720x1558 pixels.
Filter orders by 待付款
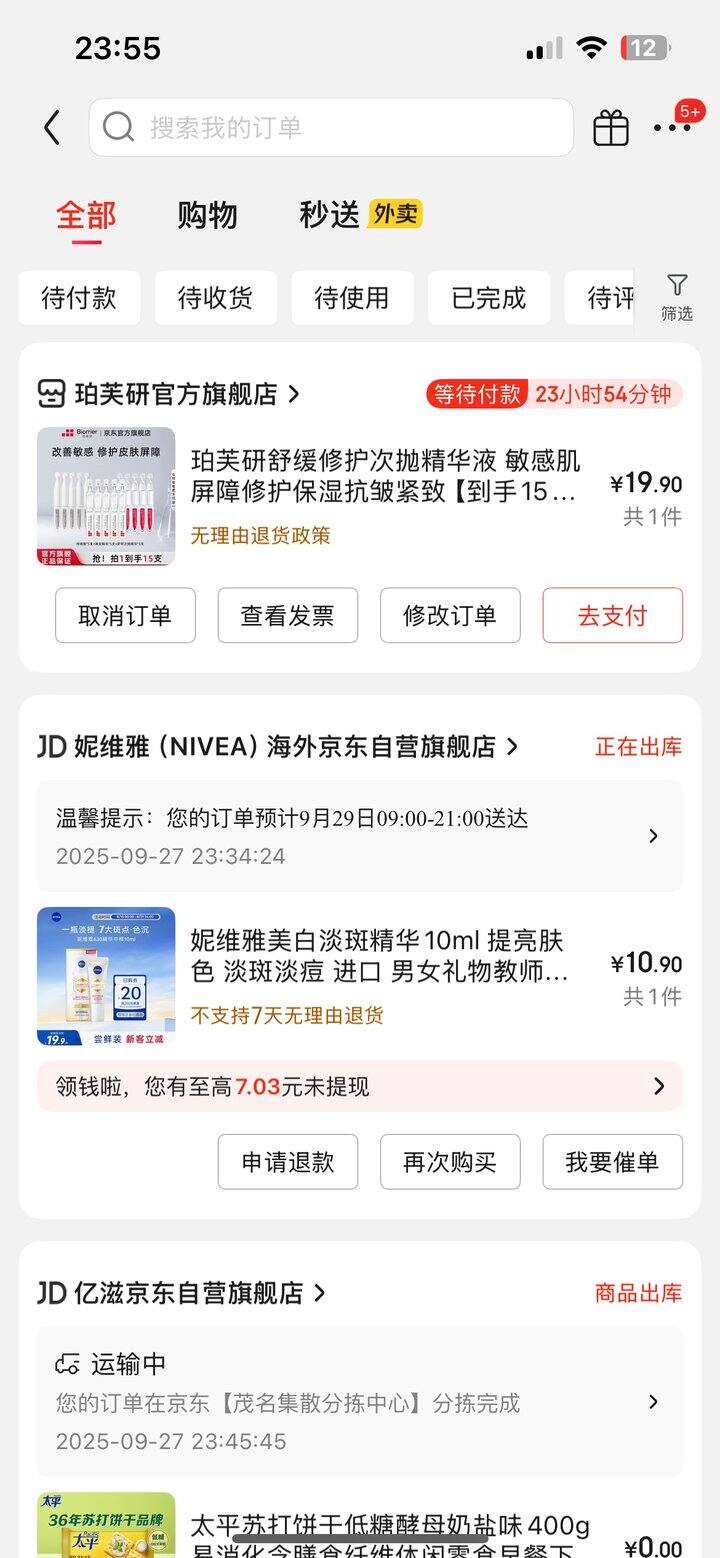coord(79,298)
